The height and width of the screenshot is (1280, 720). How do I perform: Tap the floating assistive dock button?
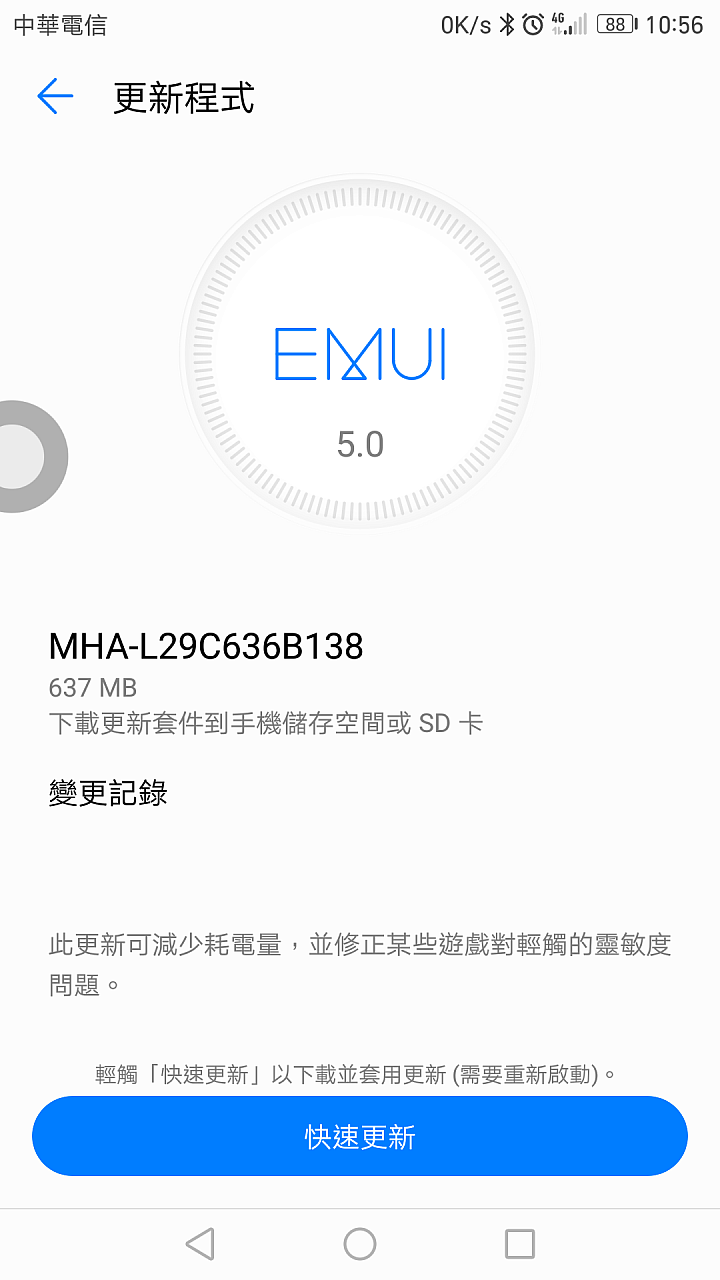22,457
